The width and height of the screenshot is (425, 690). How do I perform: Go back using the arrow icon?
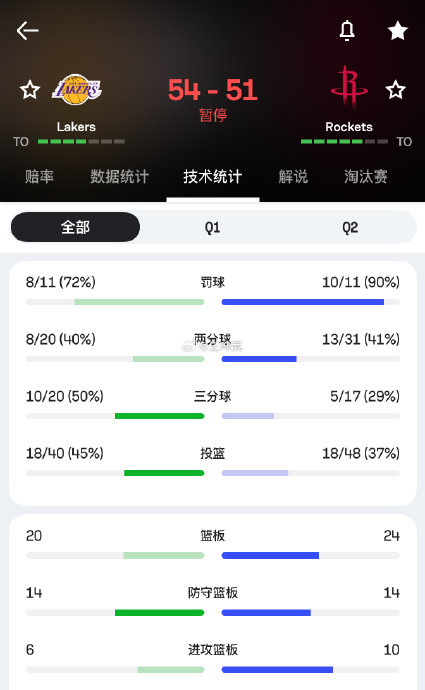pyautogui.click(x=28, y=31)
